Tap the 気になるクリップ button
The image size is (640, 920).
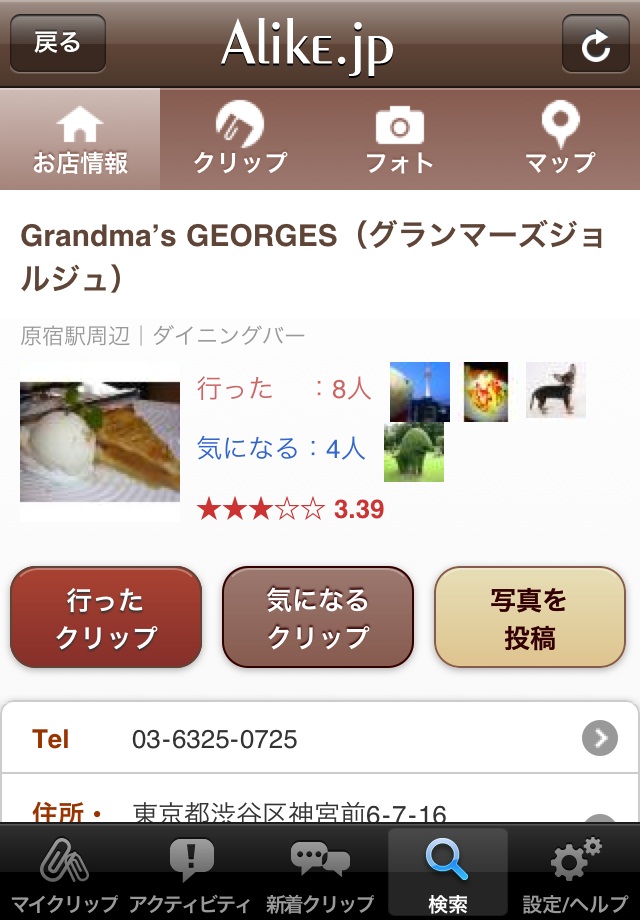[318, 618]
